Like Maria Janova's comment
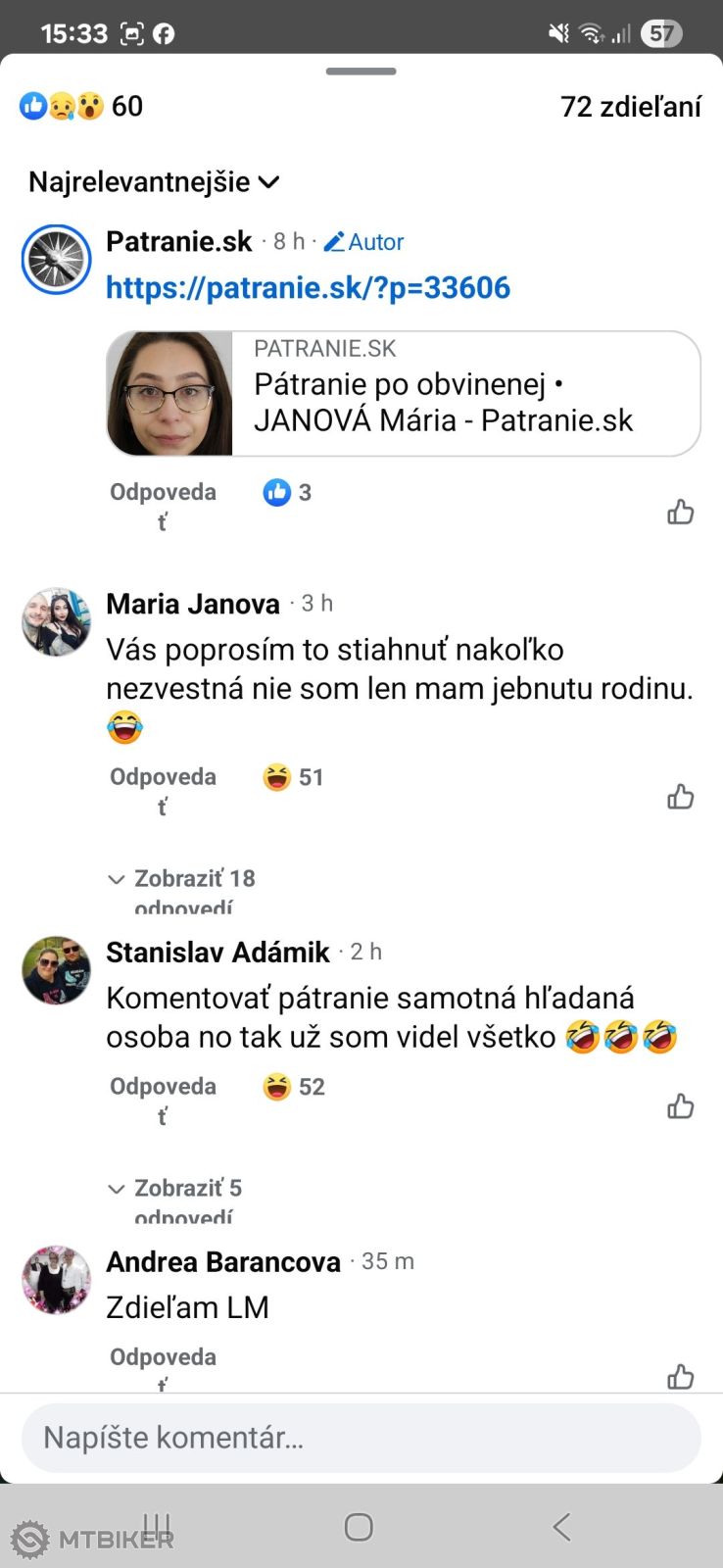This screenshot has height=1568, width=723. click(x=680, y=797)
